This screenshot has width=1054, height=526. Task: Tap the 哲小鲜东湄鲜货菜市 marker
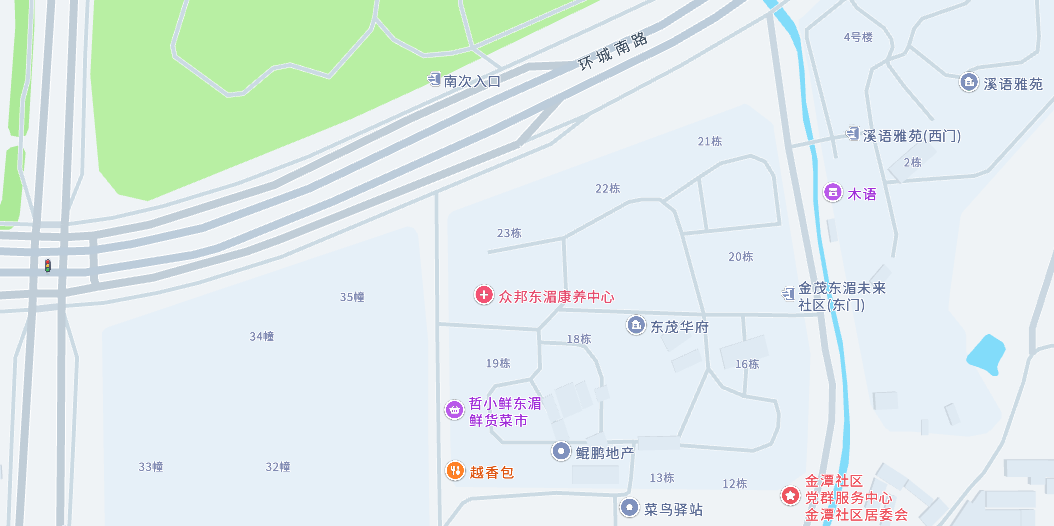pos(454,409)
